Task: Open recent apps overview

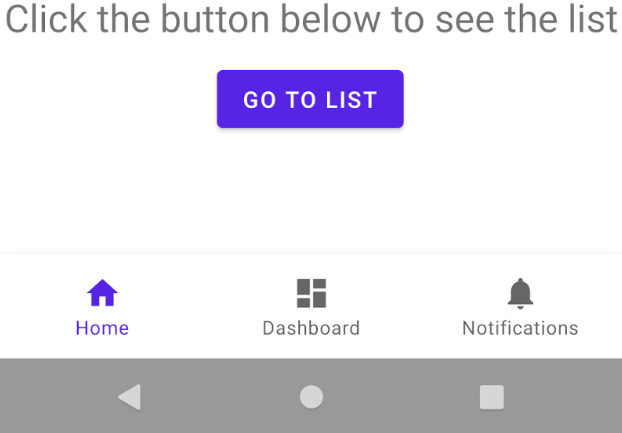Action: (491, 397)
